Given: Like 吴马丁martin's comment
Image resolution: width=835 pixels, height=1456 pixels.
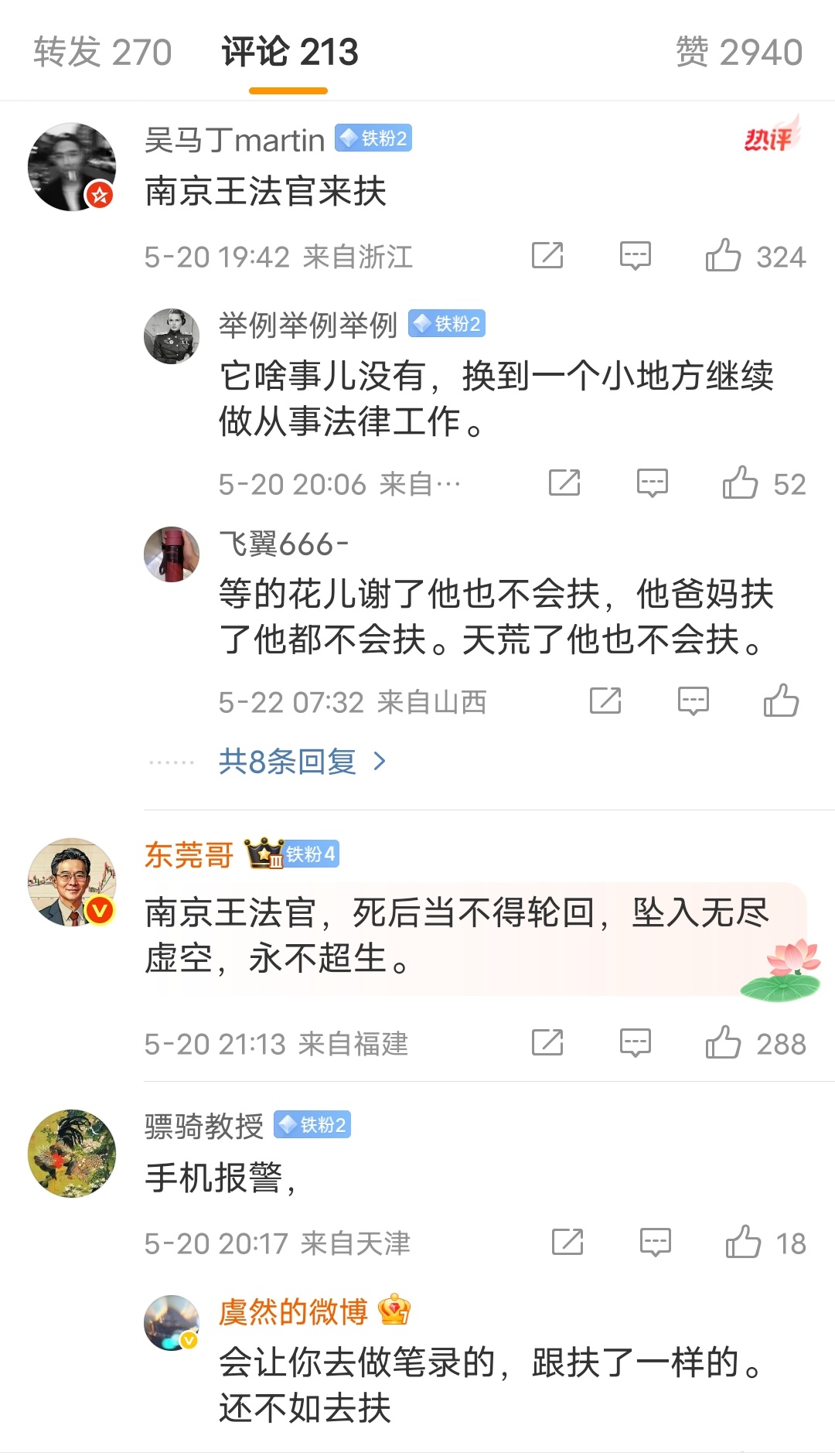Looking at the screenshot, I should [x=724, y=256].
